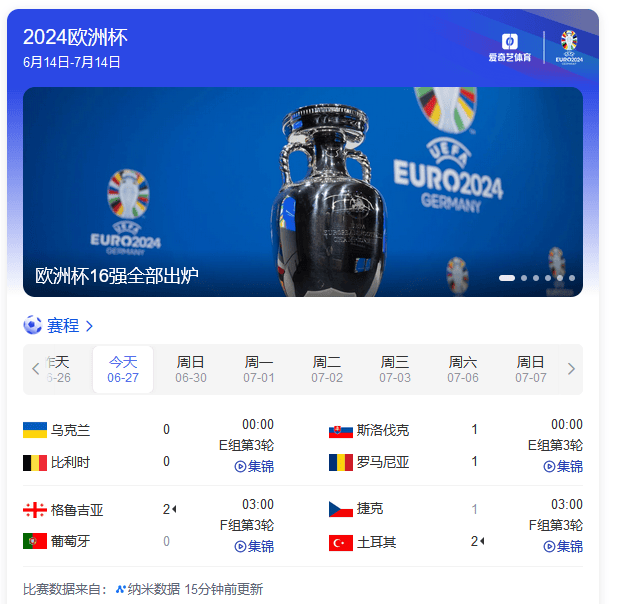This screenshot has height=604, width=641.
Task: Open the 欧洲杯16强全部出炉 banner
Action: (x=302, y=192)
